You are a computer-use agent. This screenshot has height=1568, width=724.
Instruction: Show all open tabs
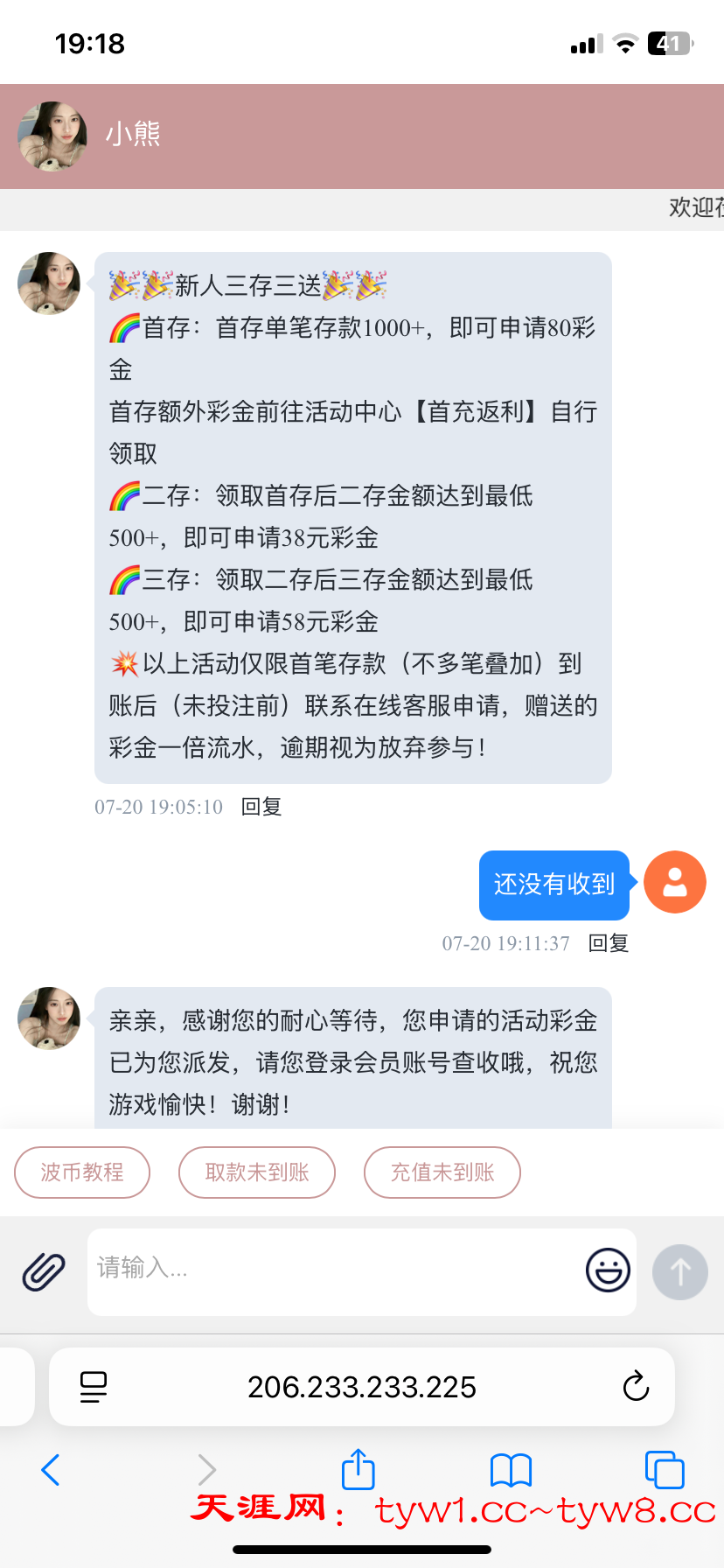coord(665,1470)
